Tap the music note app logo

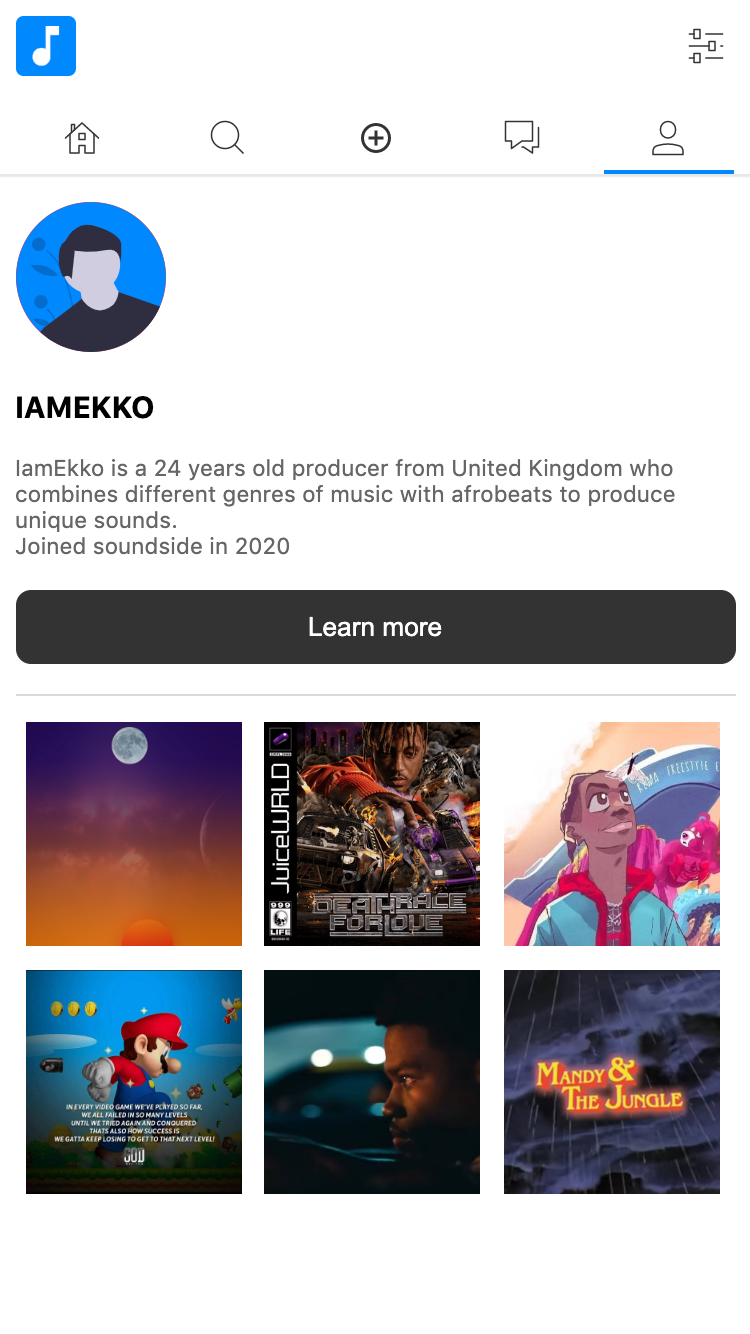coord(46,46)
